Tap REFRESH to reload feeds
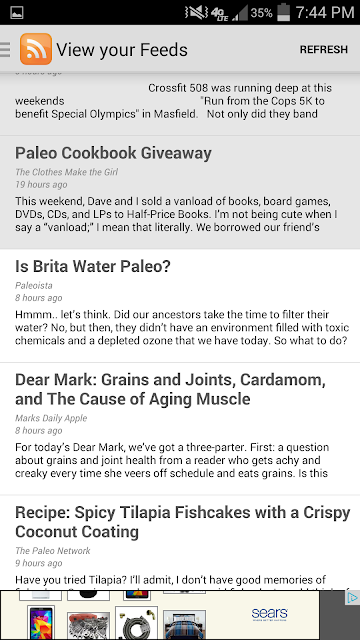Image resolution: width=360 pixels, height=640 pixels. (324, 49)
